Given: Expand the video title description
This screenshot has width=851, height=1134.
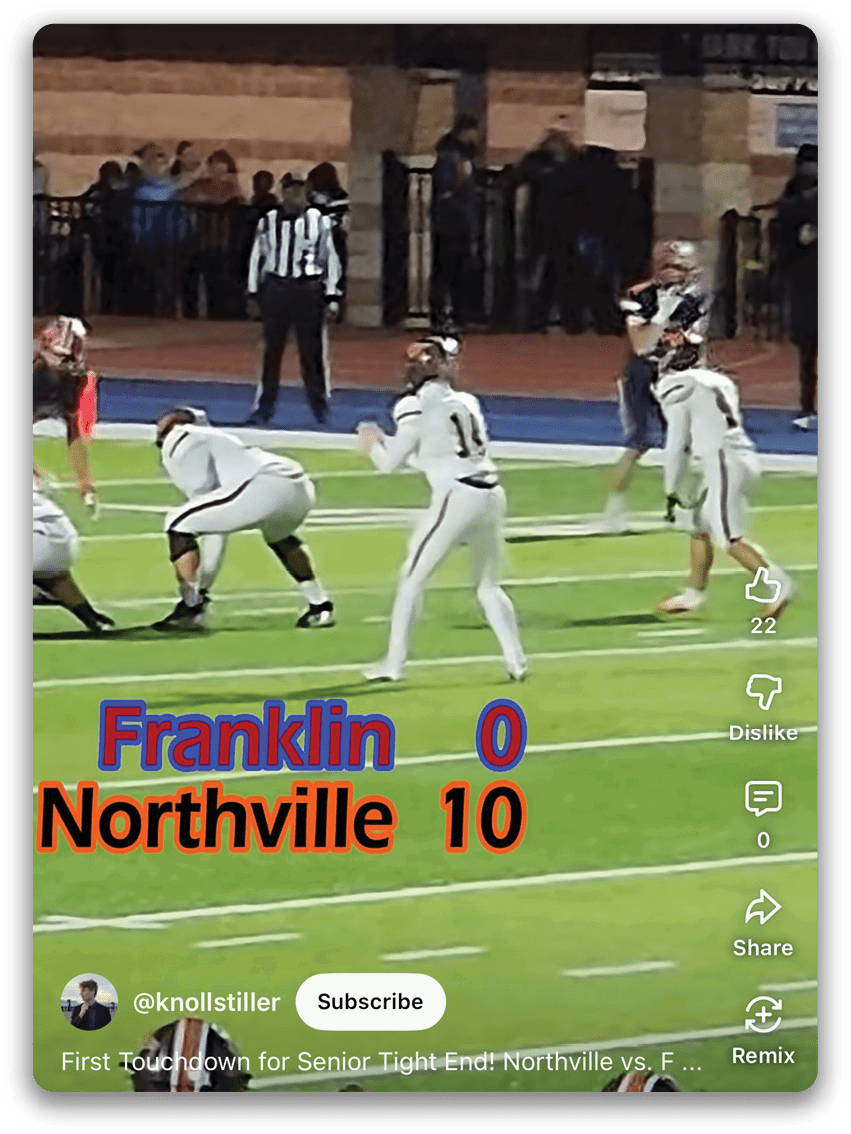Looking at the screenshot, I should click(x=380, y=1062).
